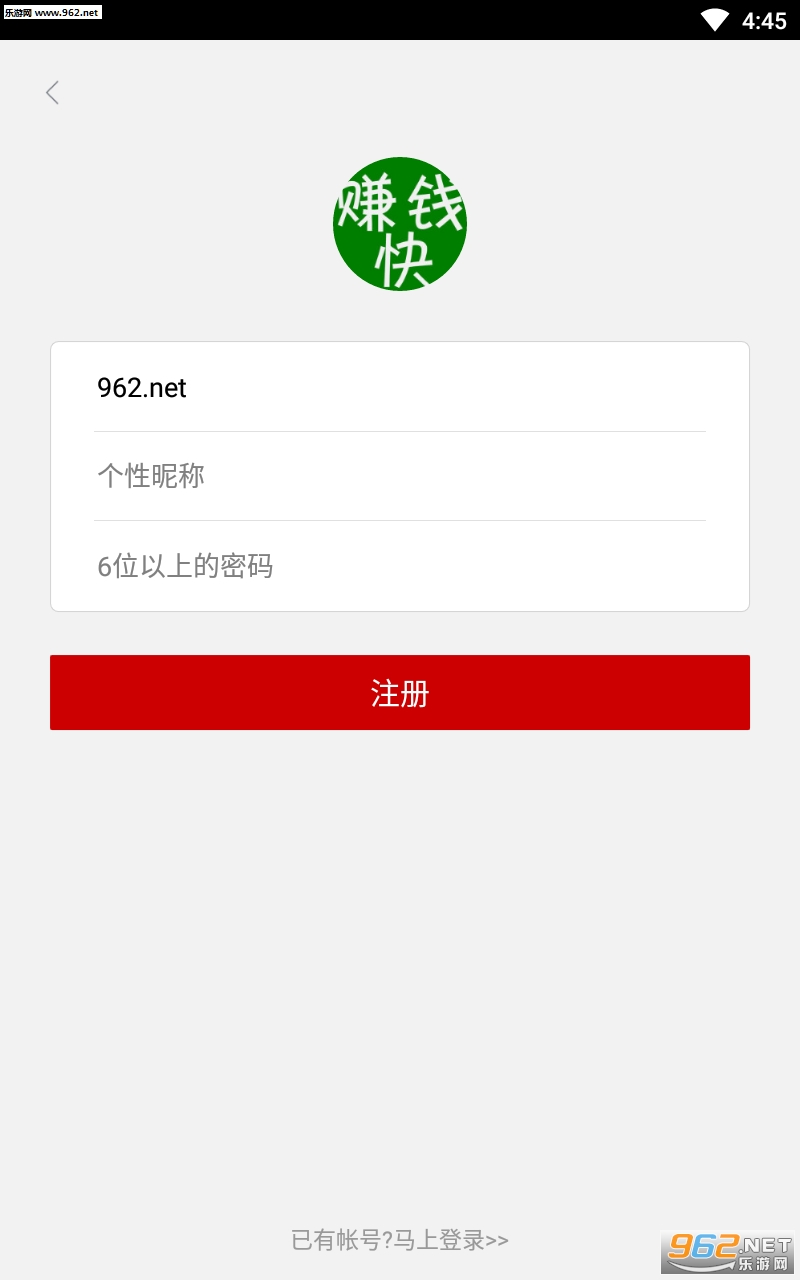800x1280 pixels.
Task: Select the 6位以上的密码 password field
Action: click(400, 567)
